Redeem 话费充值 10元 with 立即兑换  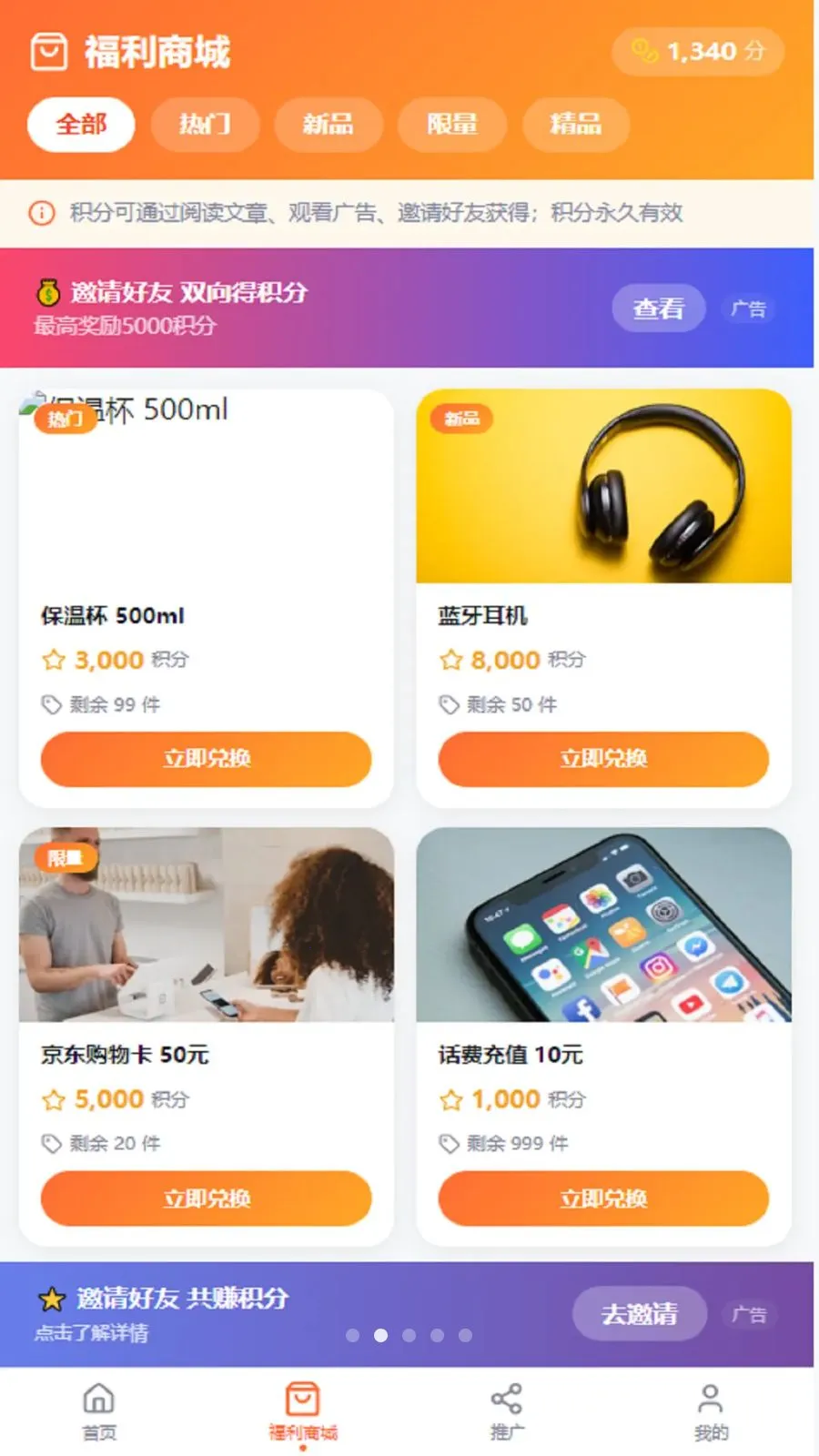(x=603, y=1198)
